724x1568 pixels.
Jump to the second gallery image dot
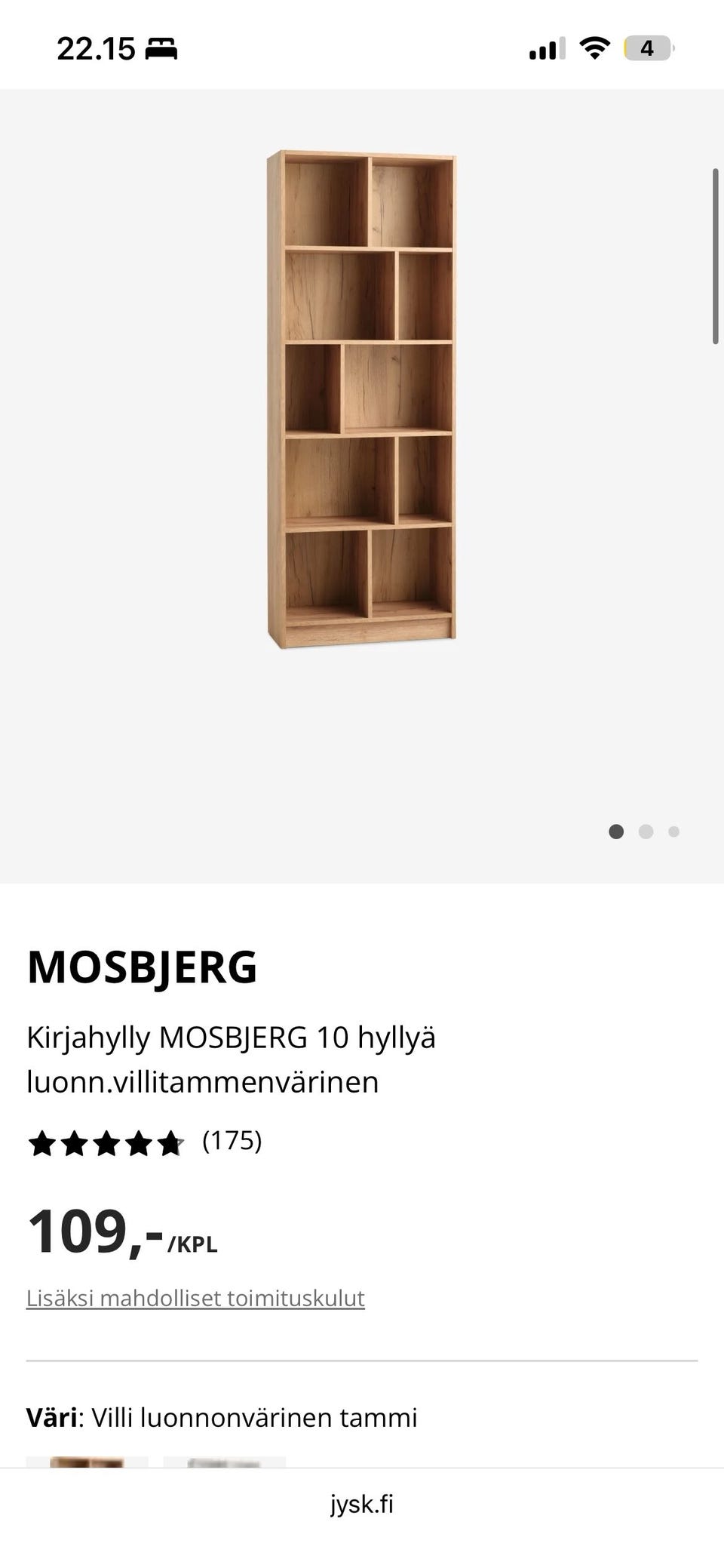646,832
